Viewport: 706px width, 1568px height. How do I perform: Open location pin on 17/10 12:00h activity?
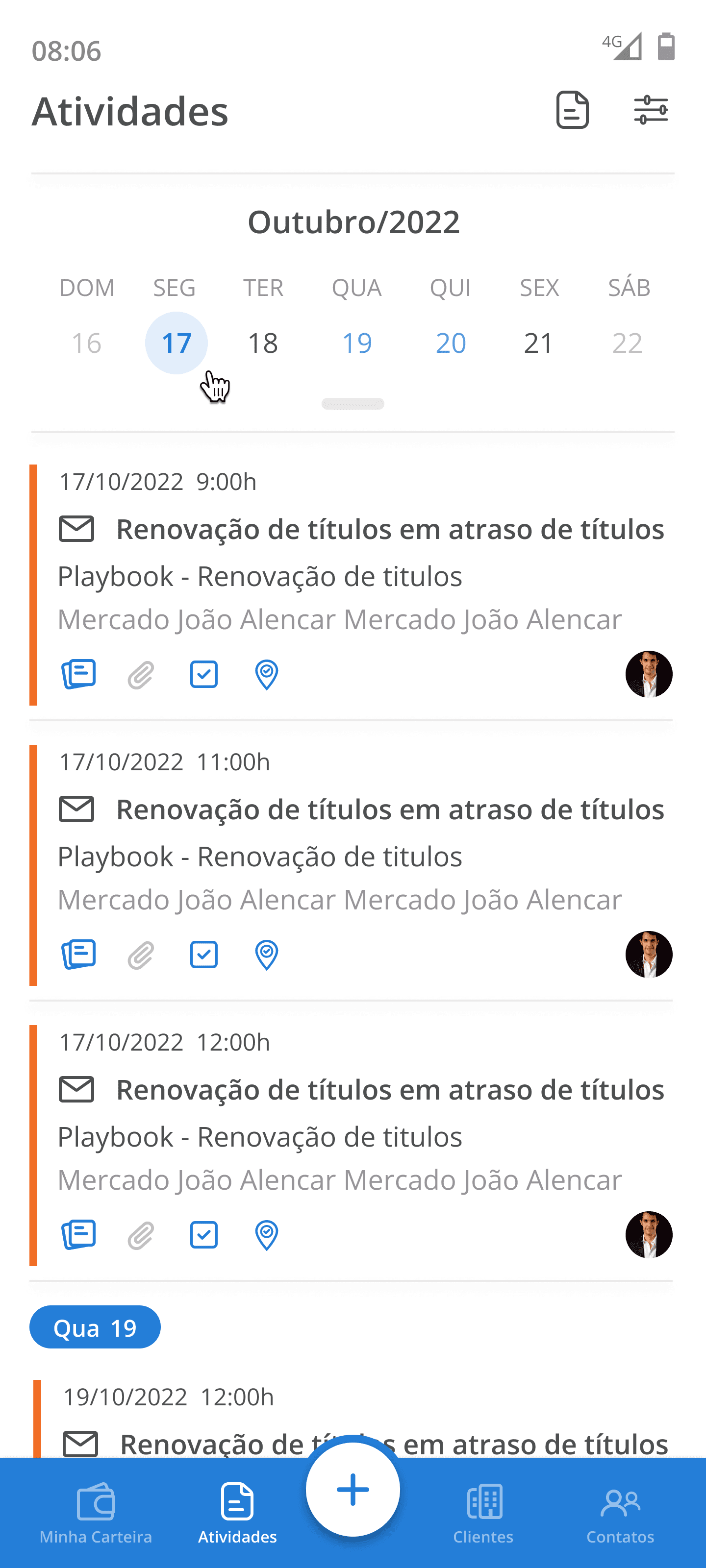click(x=266, y=1235)
